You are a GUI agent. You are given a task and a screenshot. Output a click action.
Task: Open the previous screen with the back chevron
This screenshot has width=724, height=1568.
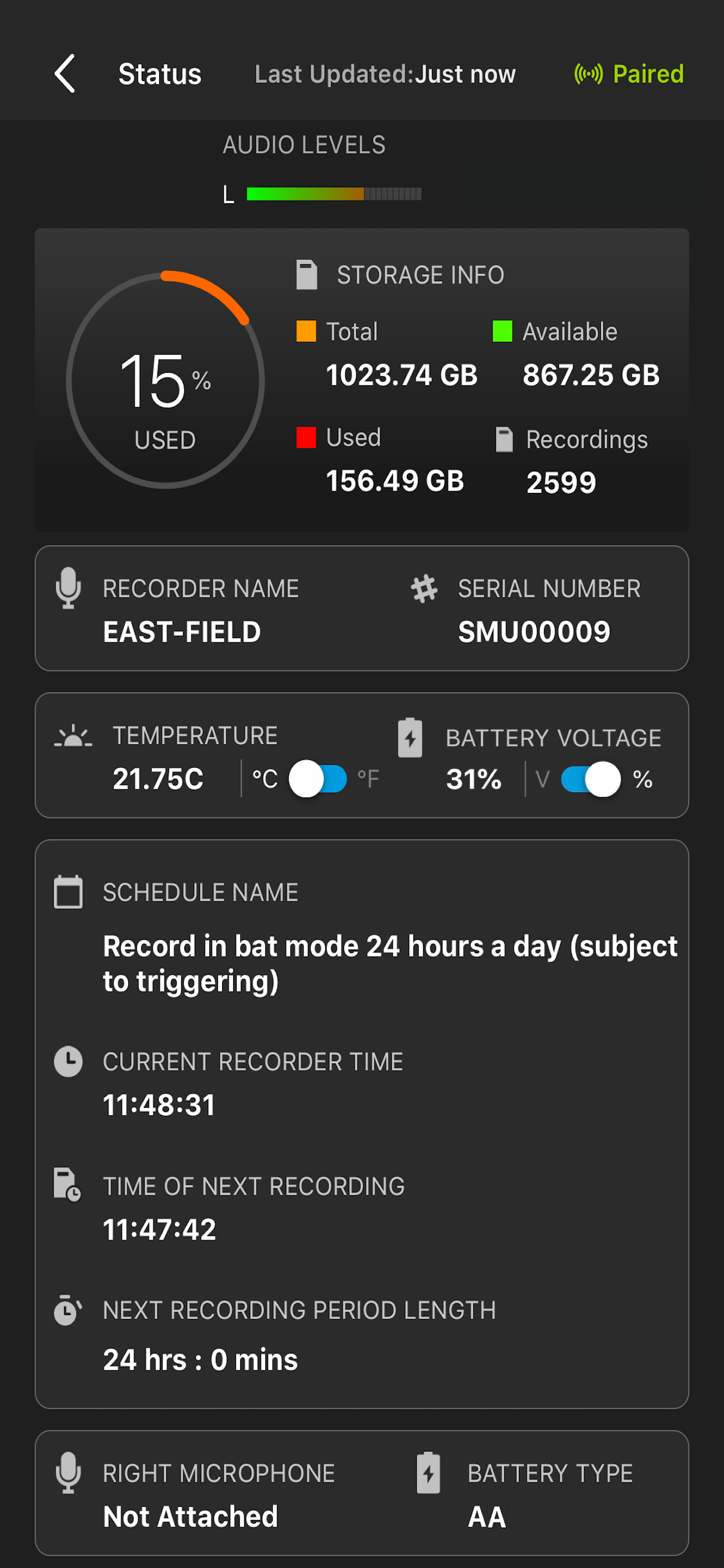[x=65, y=74]
